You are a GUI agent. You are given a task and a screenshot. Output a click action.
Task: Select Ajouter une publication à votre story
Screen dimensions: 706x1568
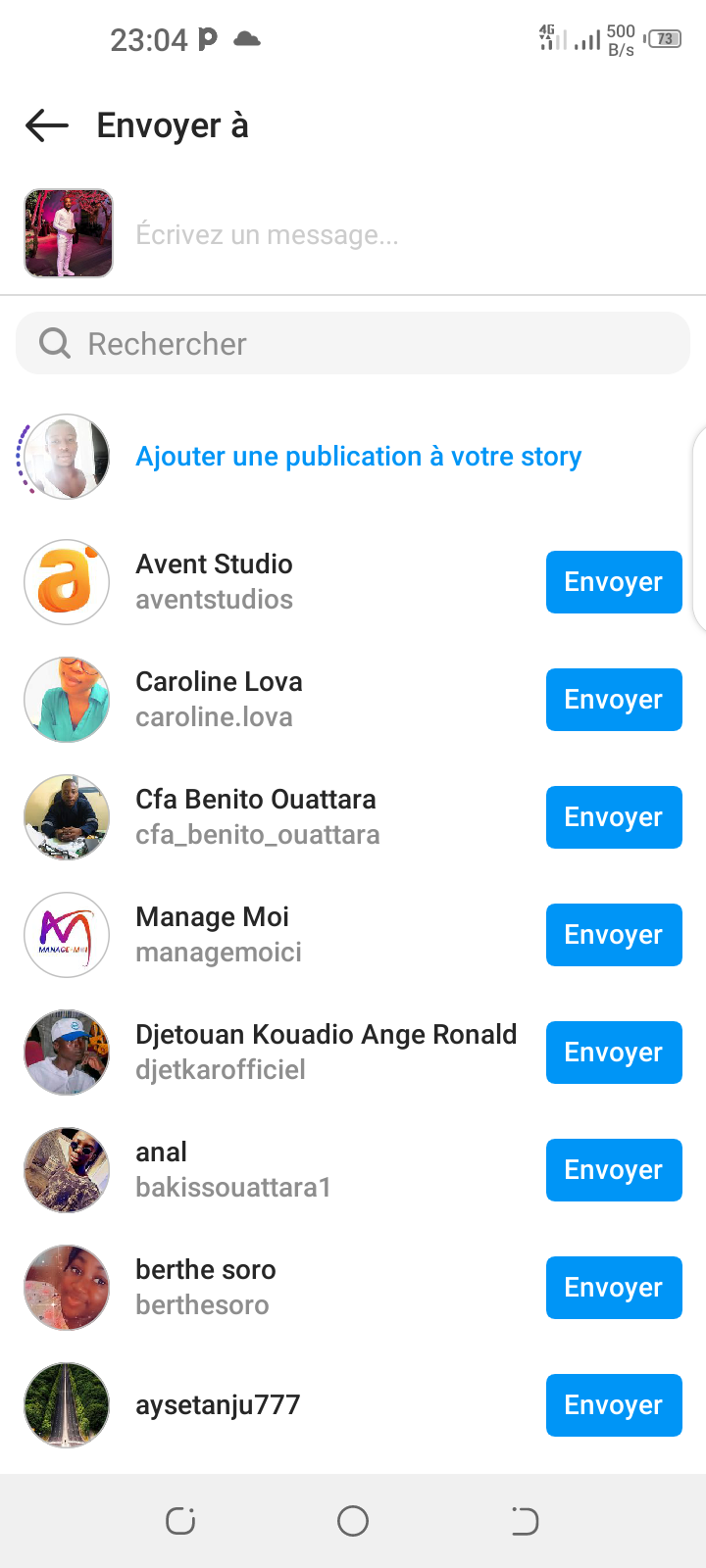pyautogui.click(x=358, y=457)
